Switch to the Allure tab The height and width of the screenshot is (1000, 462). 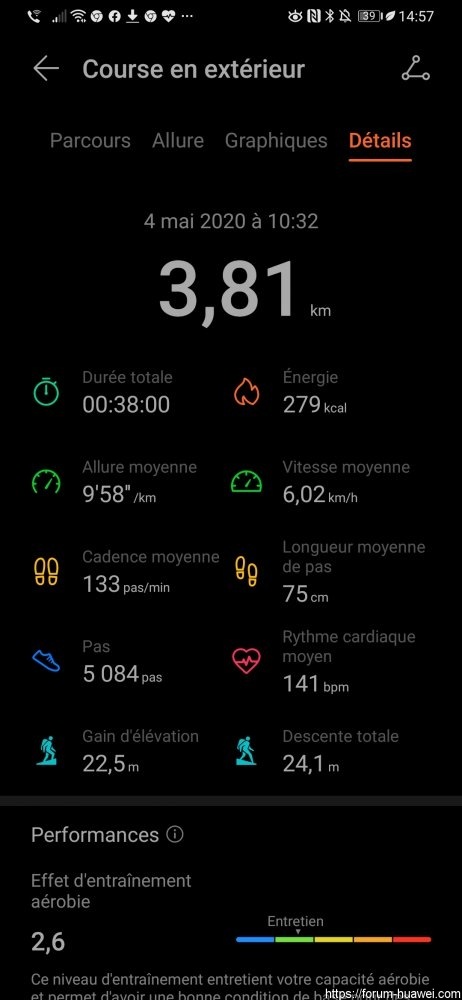[x=178, y=141]
